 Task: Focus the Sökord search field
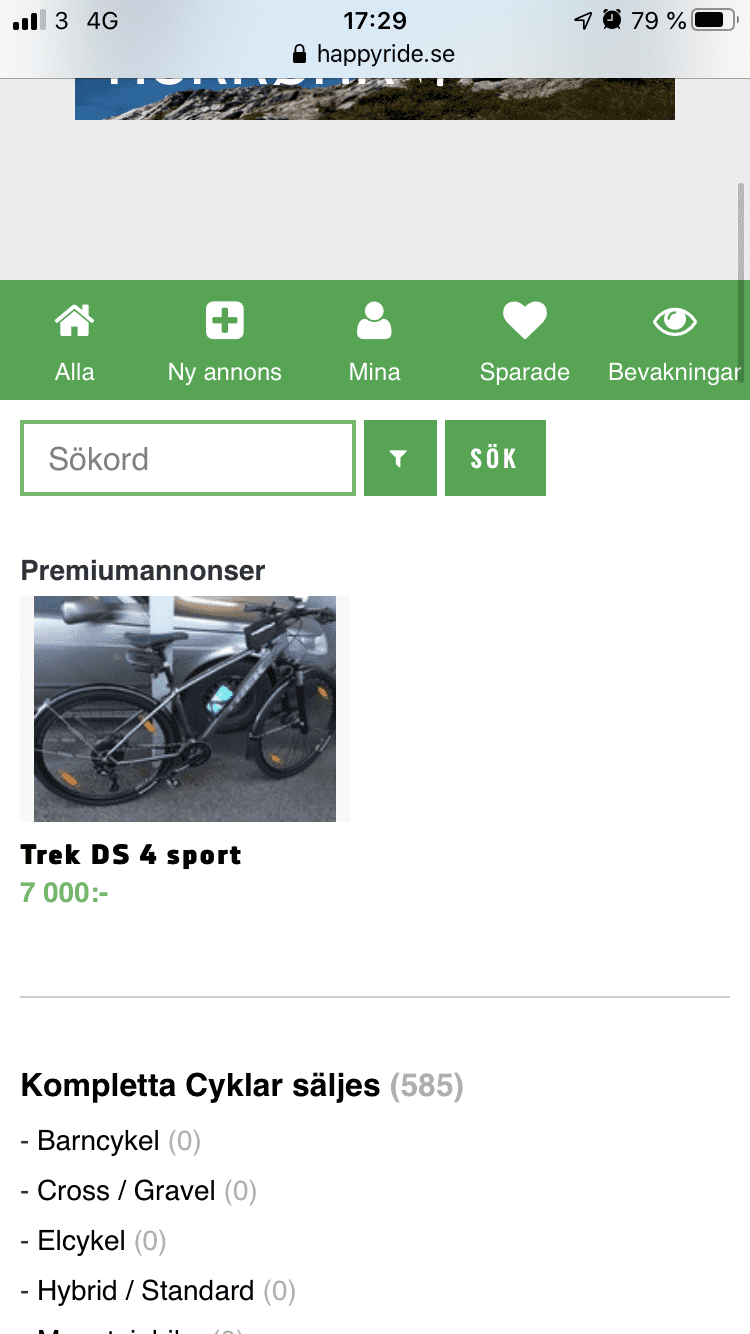tap(188, 459)
